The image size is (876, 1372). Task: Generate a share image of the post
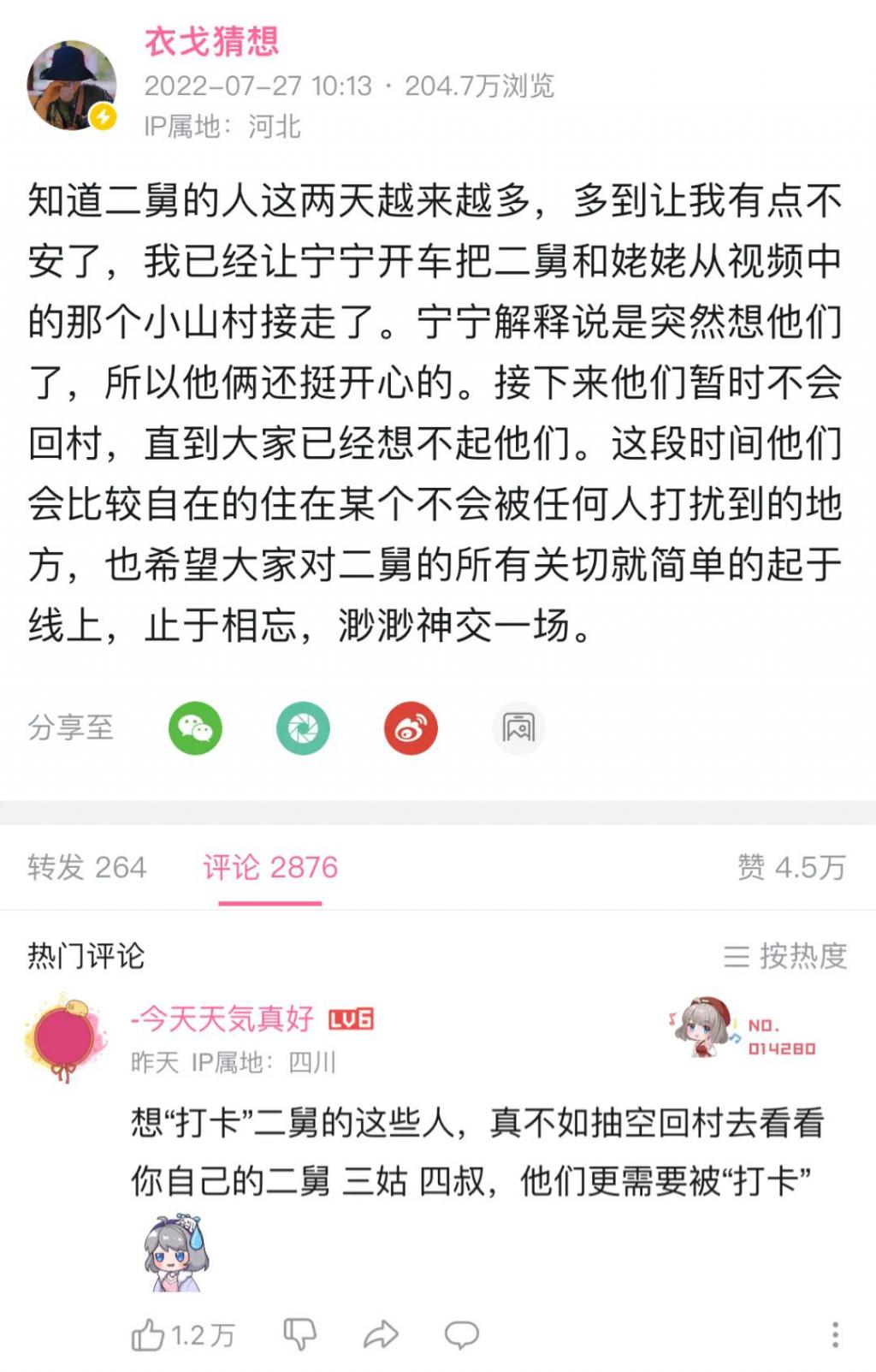tap(518, 728)
